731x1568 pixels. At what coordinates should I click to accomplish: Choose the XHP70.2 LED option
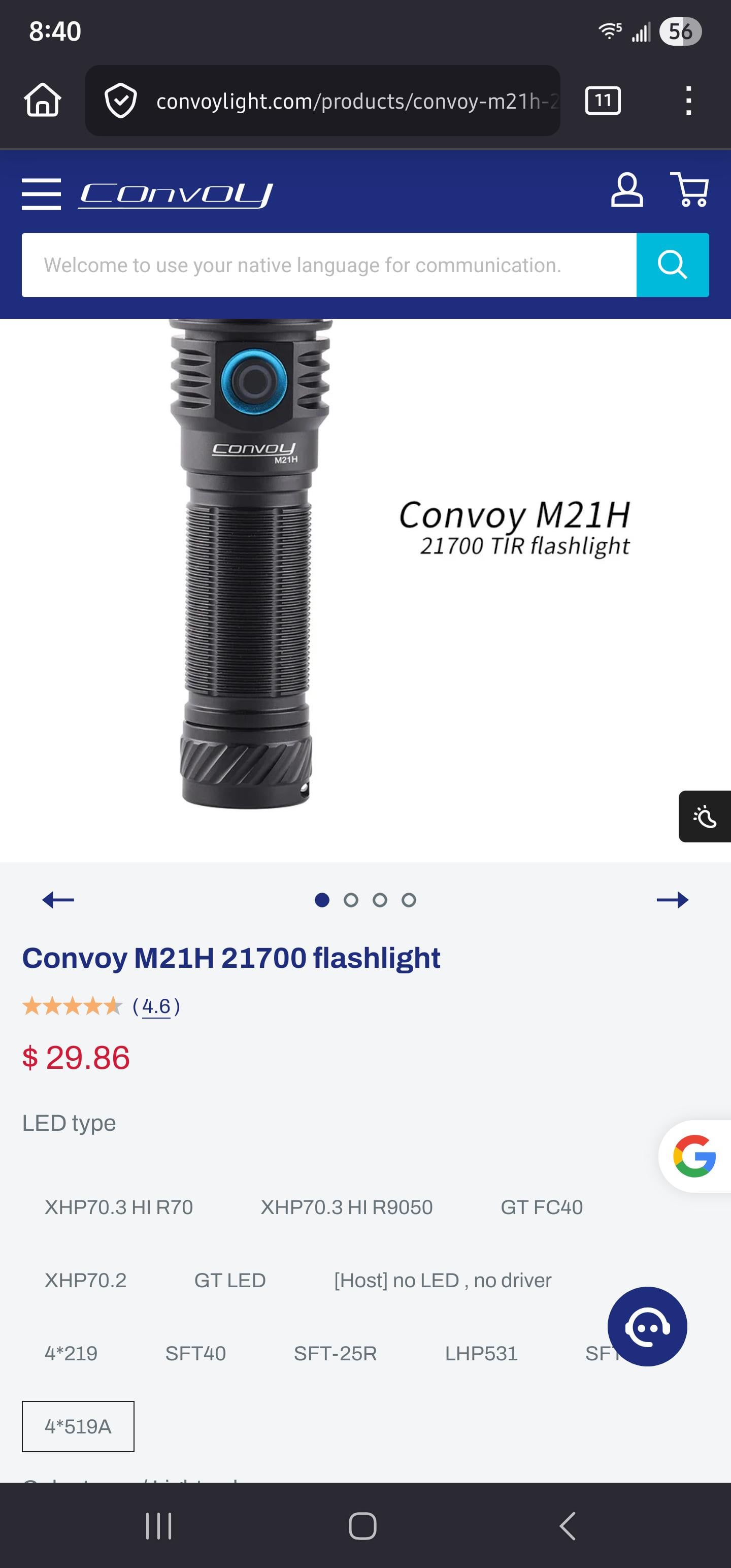pos(85,1280)
